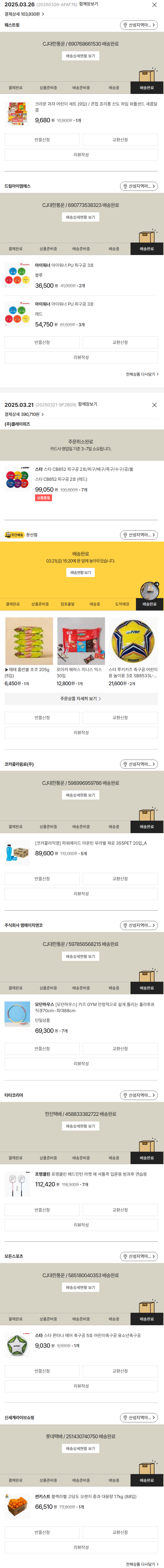The image size is (164, 1568).
Task: Open delivery photo thumbnail in yellow banner
Action: point(150,590)
